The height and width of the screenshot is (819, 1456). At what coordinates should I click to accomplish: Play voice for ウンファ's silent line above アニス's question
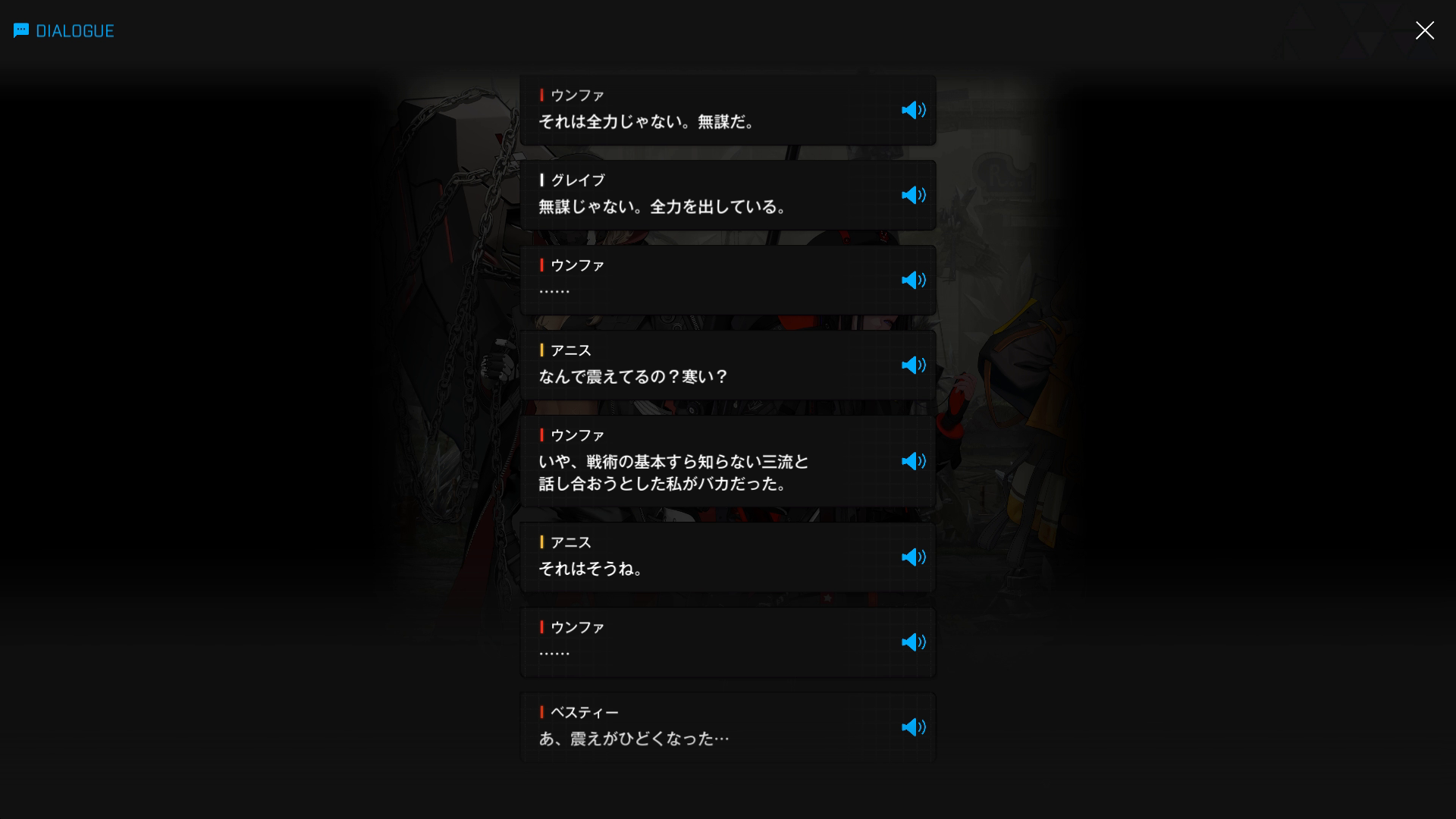click(913, 281)
